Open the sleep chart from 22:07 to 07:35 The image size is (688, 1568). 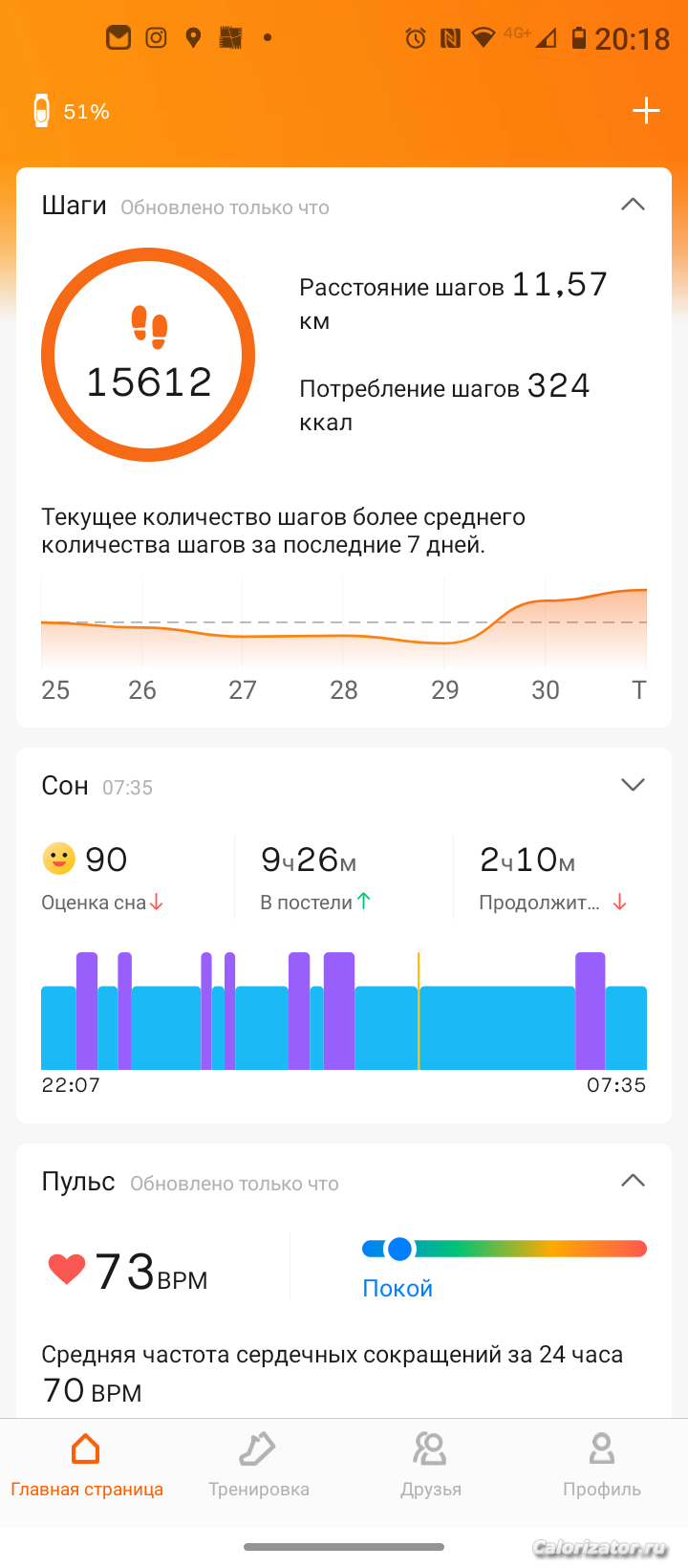344,1011
